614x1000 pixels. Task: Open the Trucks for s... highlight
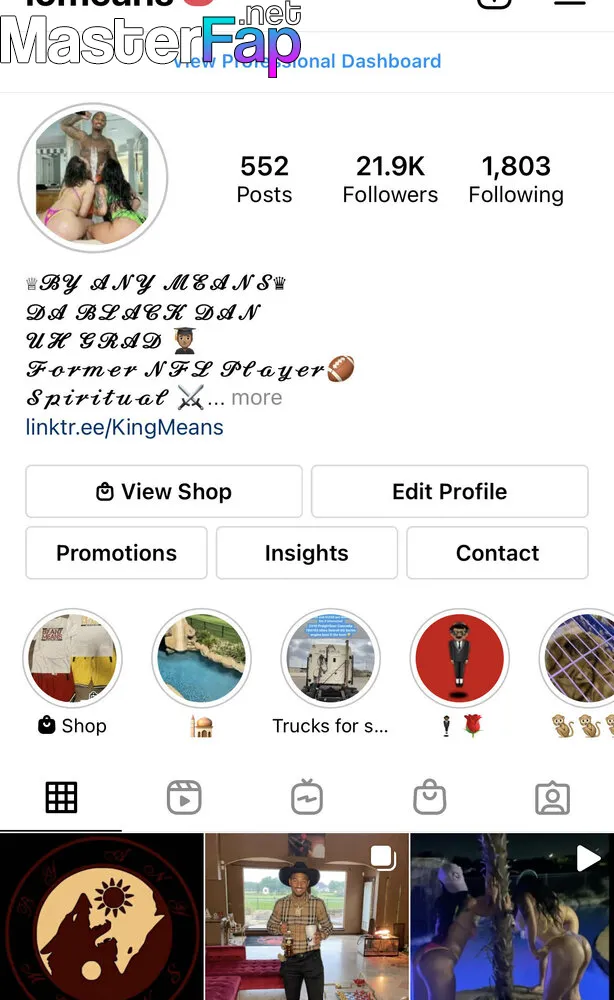(330, 658)
